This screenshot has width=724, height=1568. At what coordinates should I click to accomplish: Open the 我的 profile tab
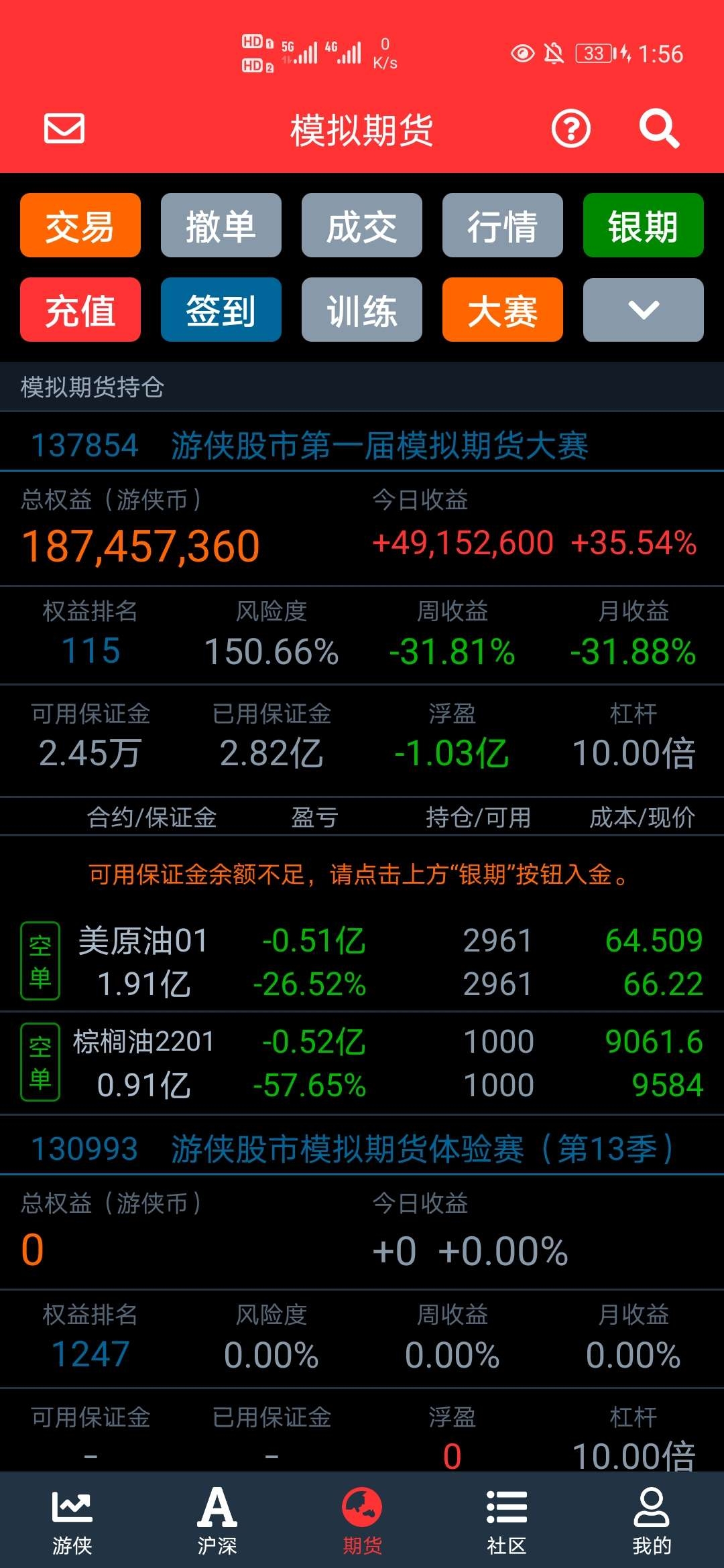pyautogui.click(x=652, y=1521)
